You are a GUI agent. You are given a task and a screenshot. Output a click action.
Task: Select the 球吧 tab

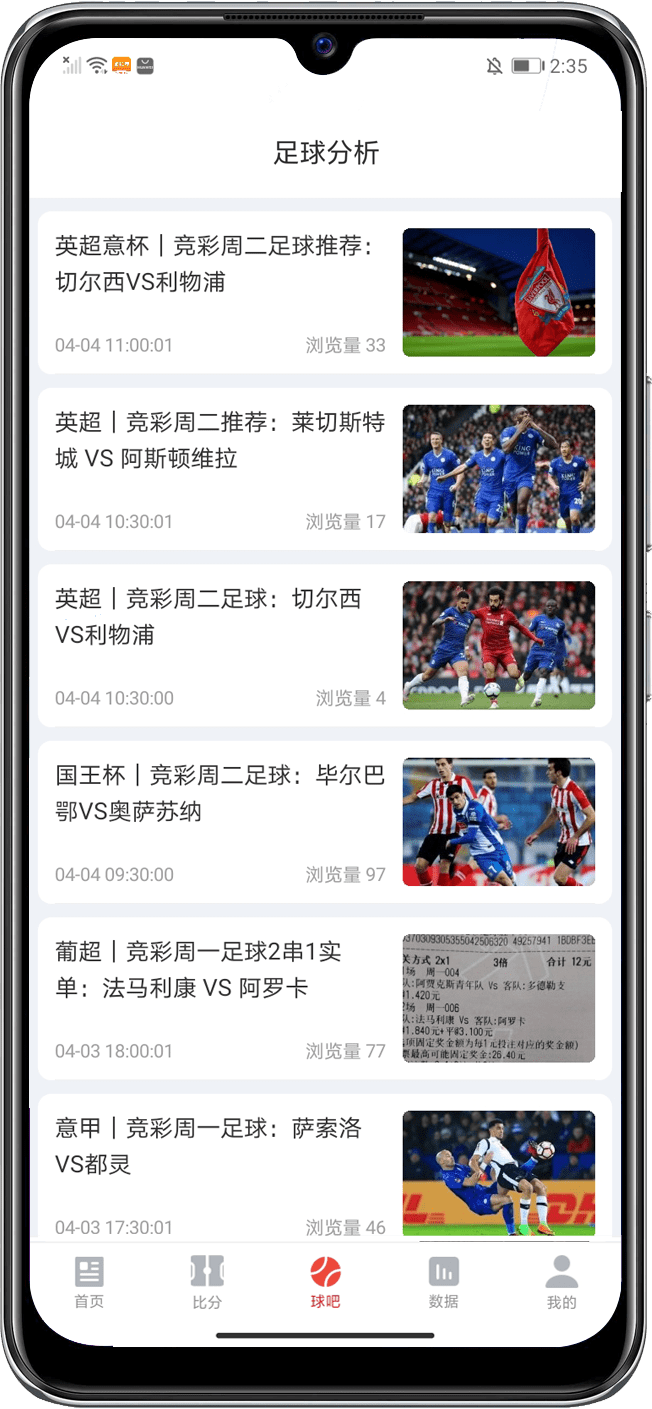click(325, 1283)
